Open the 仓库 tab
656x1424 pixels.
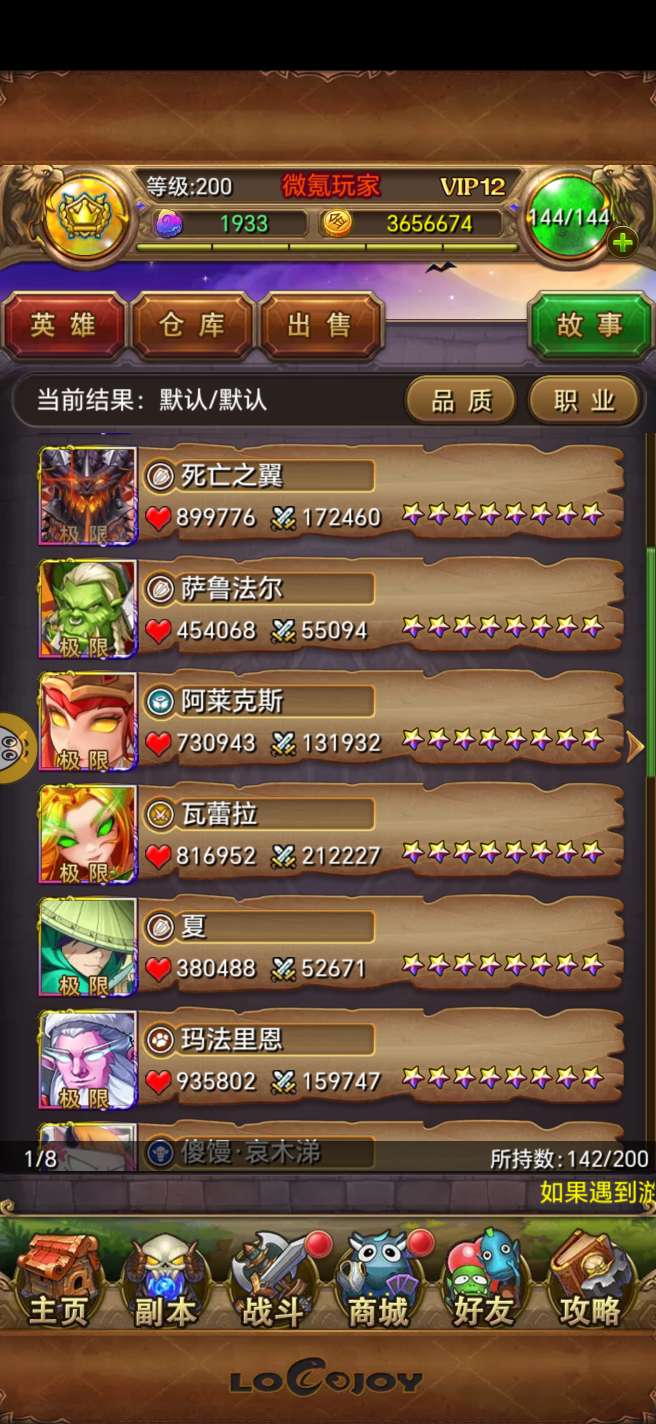click(193, 325)
